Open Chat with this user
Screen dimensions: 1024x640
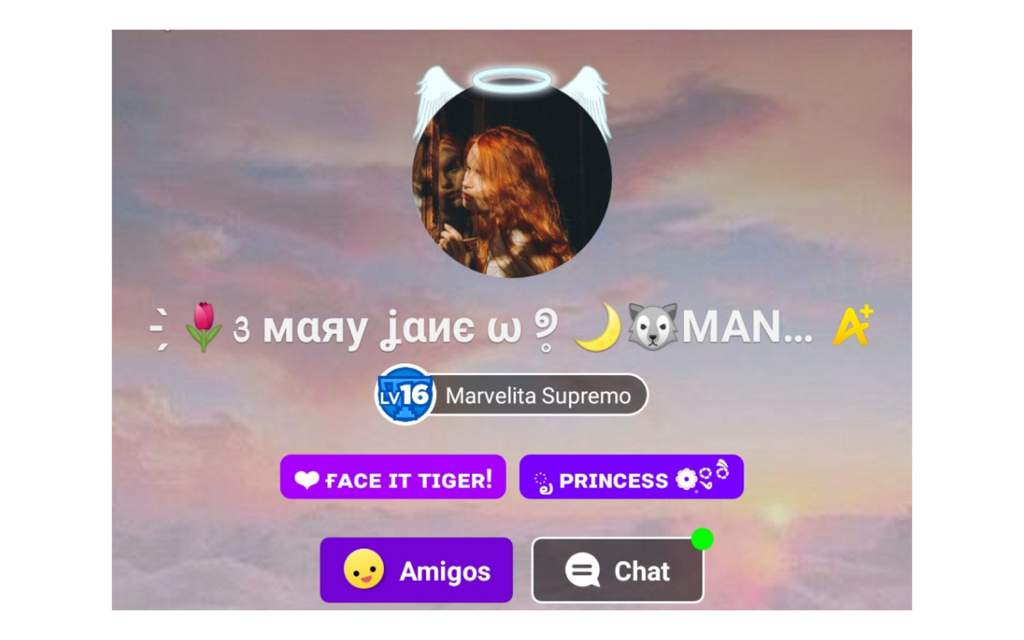click(617, 571)
